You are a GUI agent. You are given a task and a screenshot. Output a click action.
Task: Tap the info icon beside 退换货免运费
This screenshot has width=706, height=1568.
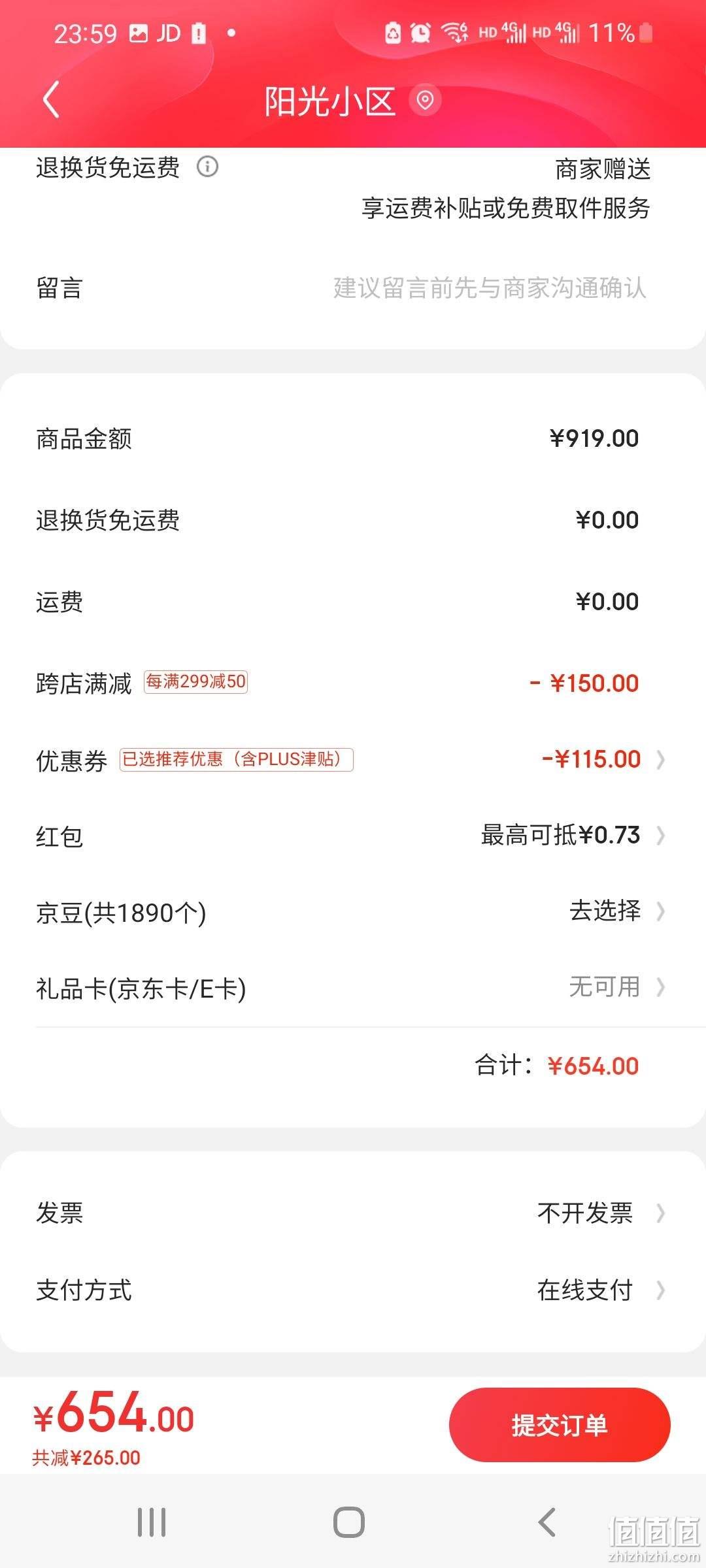(x=208, y=167)
